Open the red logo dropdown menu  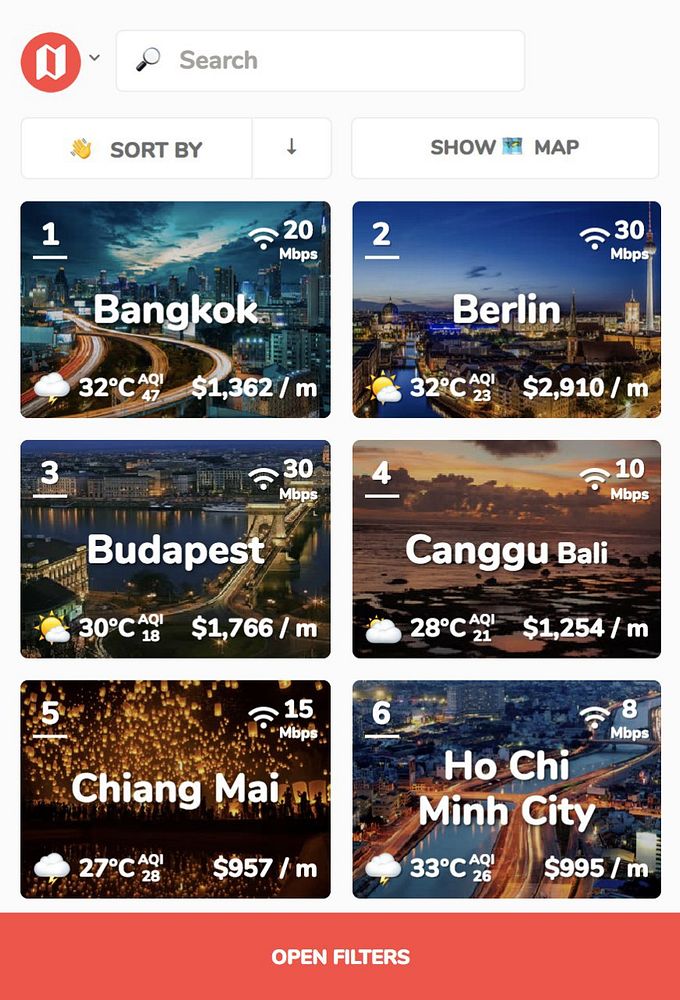tap(60, 60)
